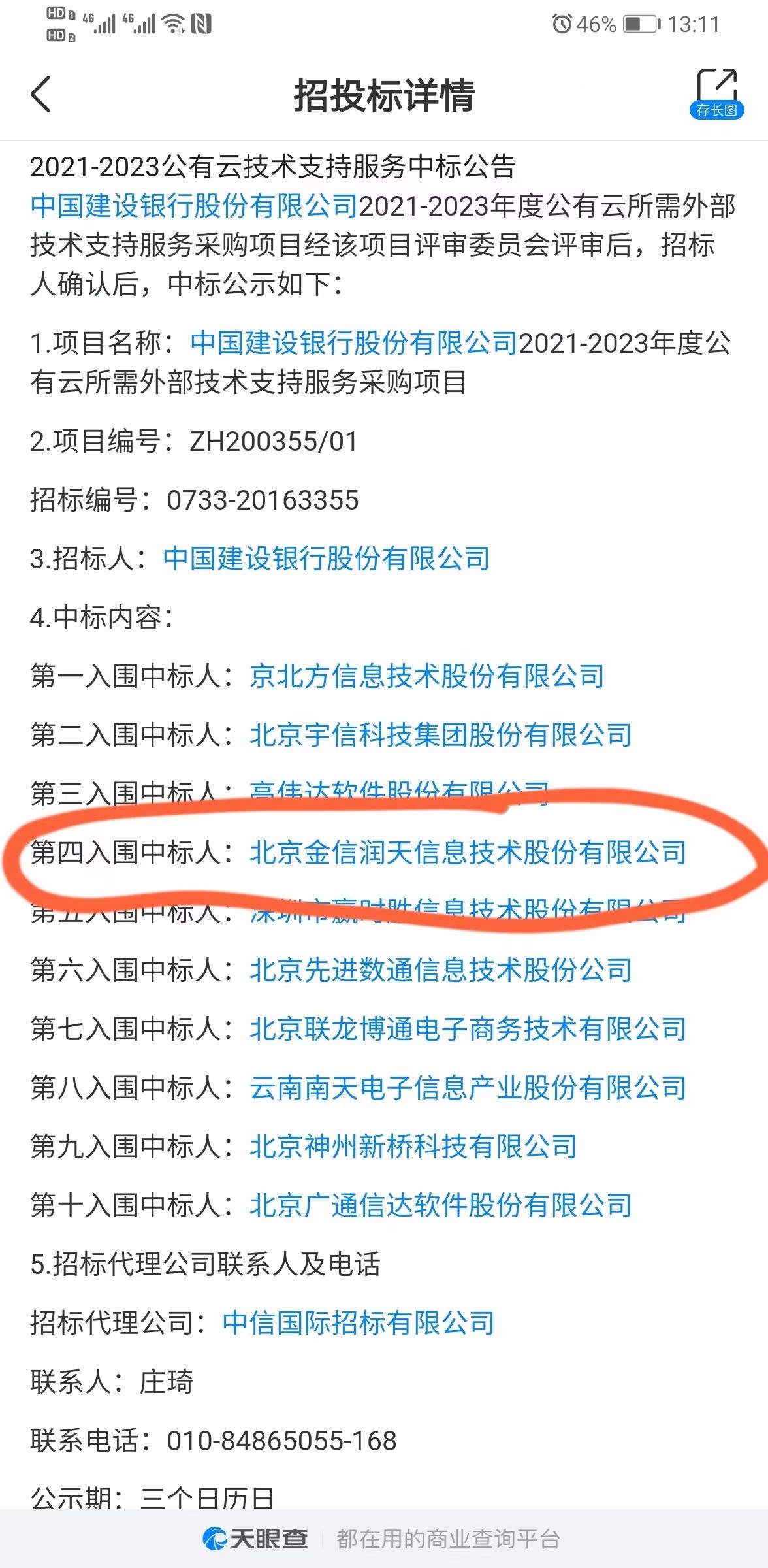Open 北京神州新桥科技有限公司 company link

tap(413, 1147)
